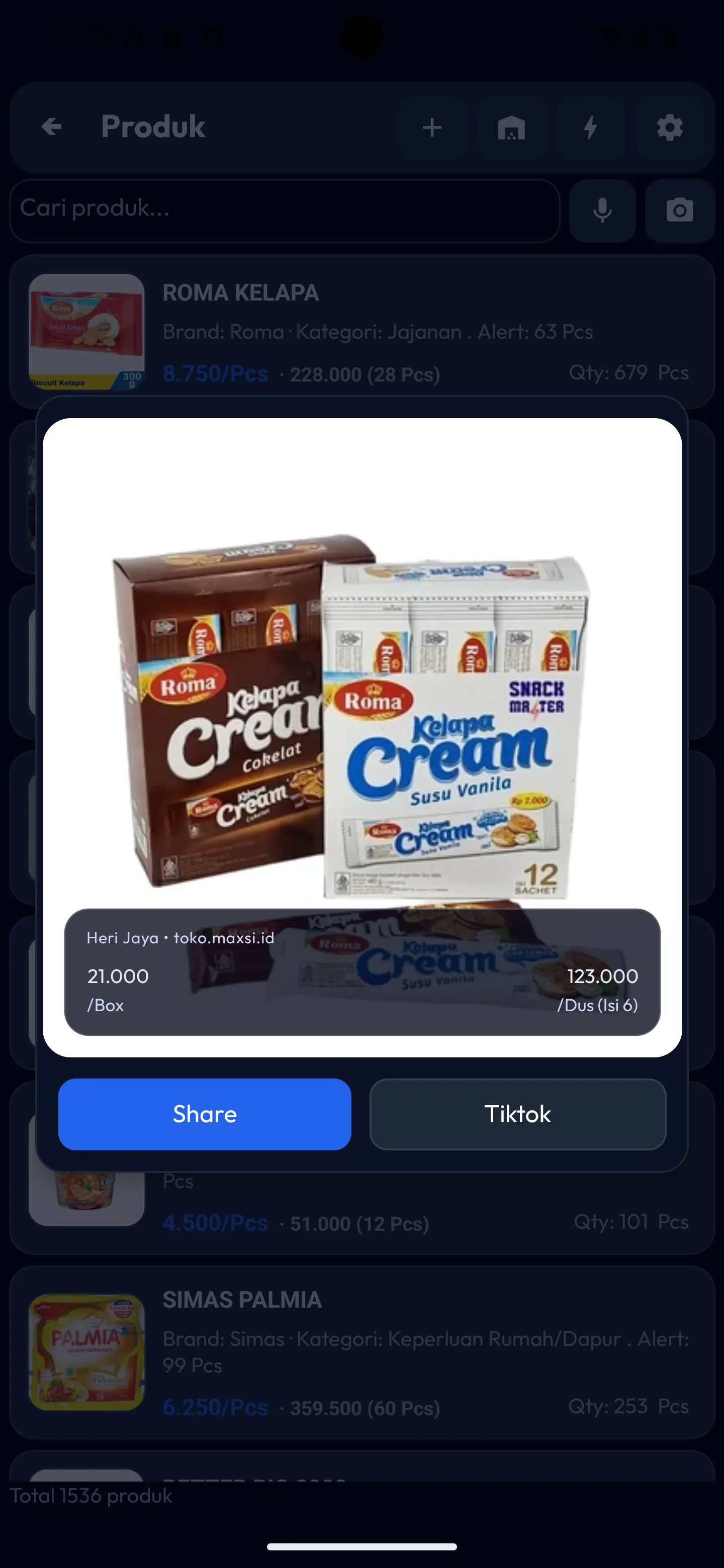Tap the plus icon to add a product
Screen dimensions: 724x1568
click(x=432, y=127)
